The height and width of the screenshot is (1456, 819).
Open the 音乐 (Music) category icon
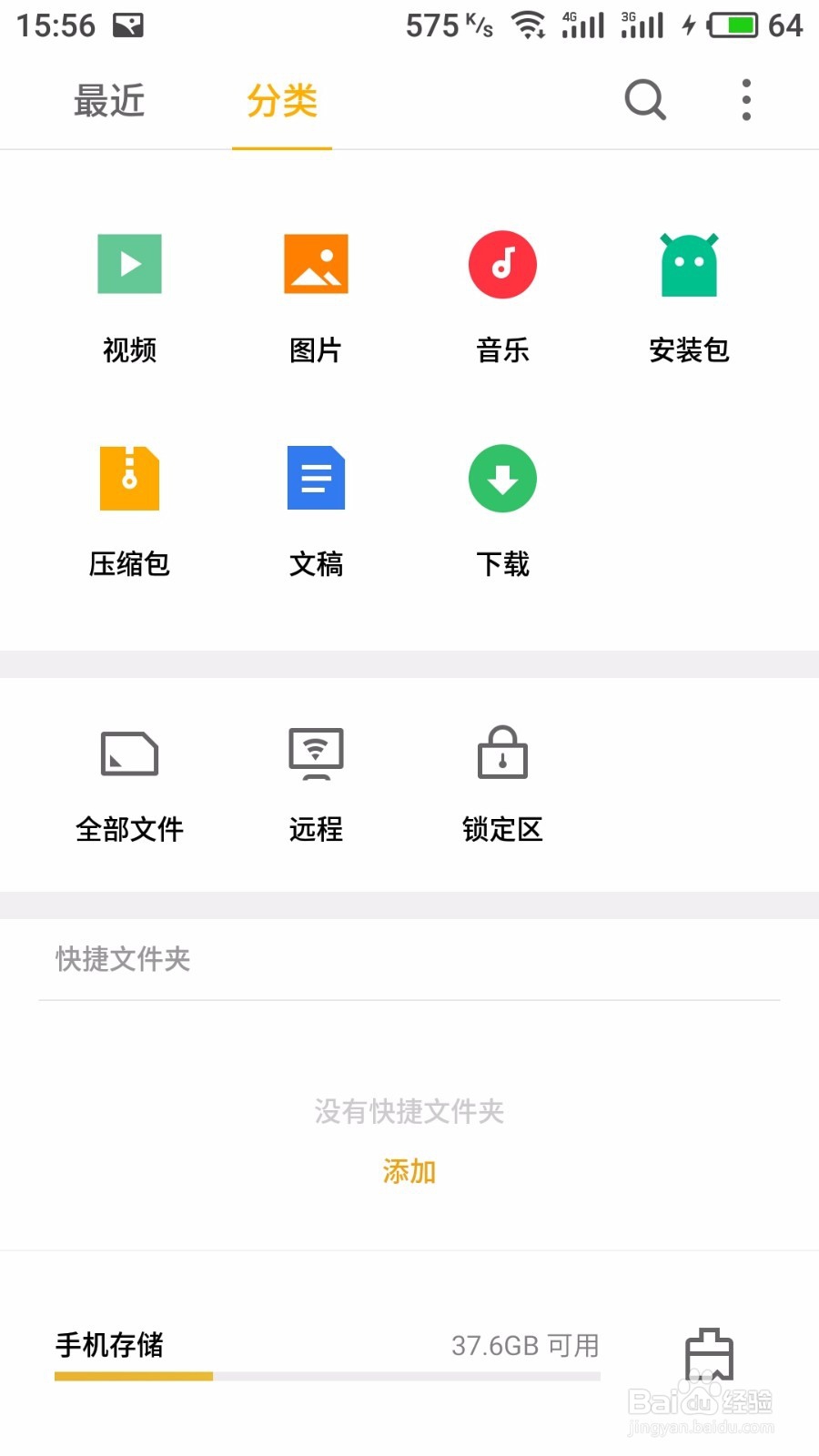pyautogui.click(x=503, y=264)
